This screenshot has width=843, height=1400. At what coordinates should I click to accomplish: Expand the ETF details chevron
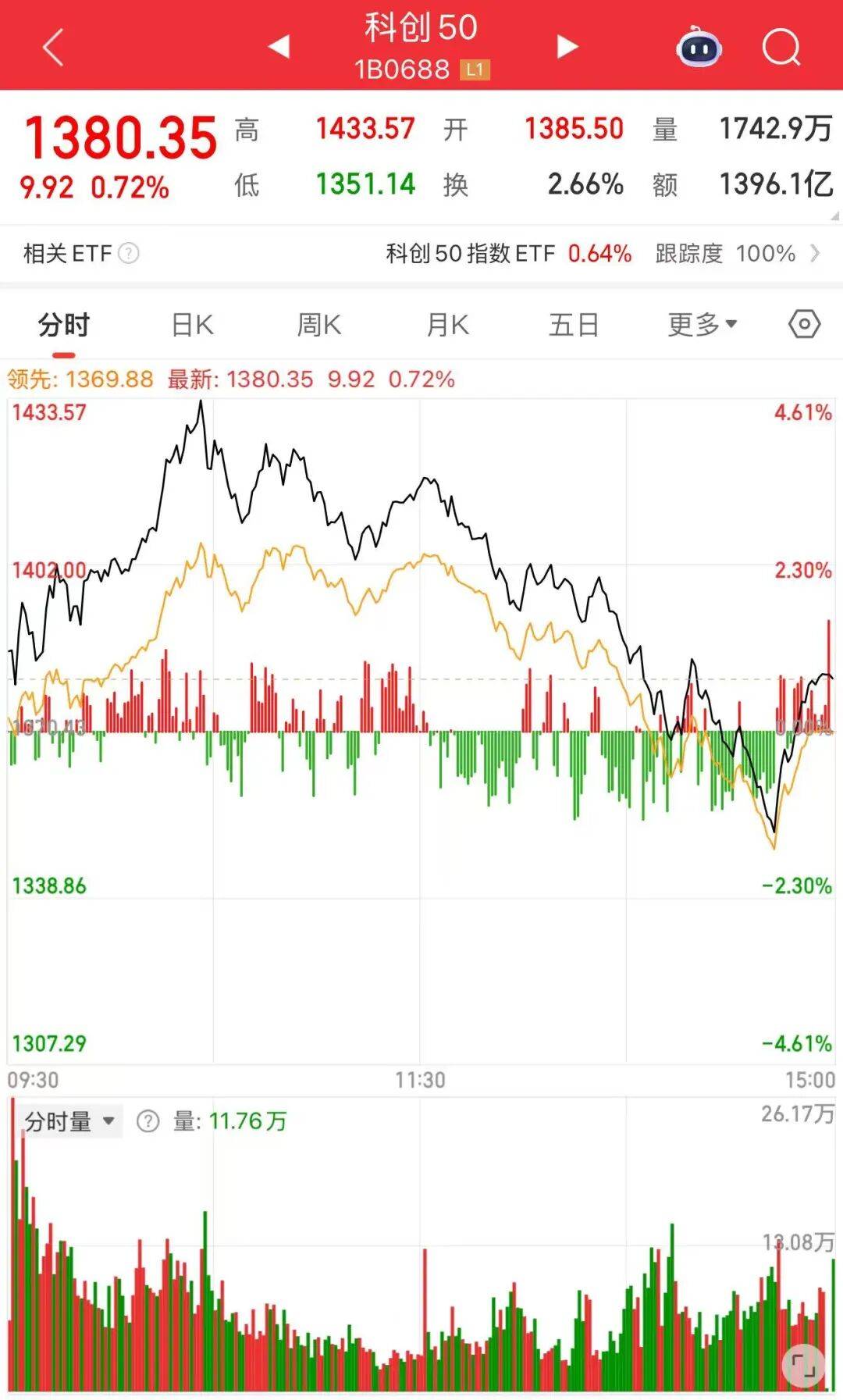817,253
